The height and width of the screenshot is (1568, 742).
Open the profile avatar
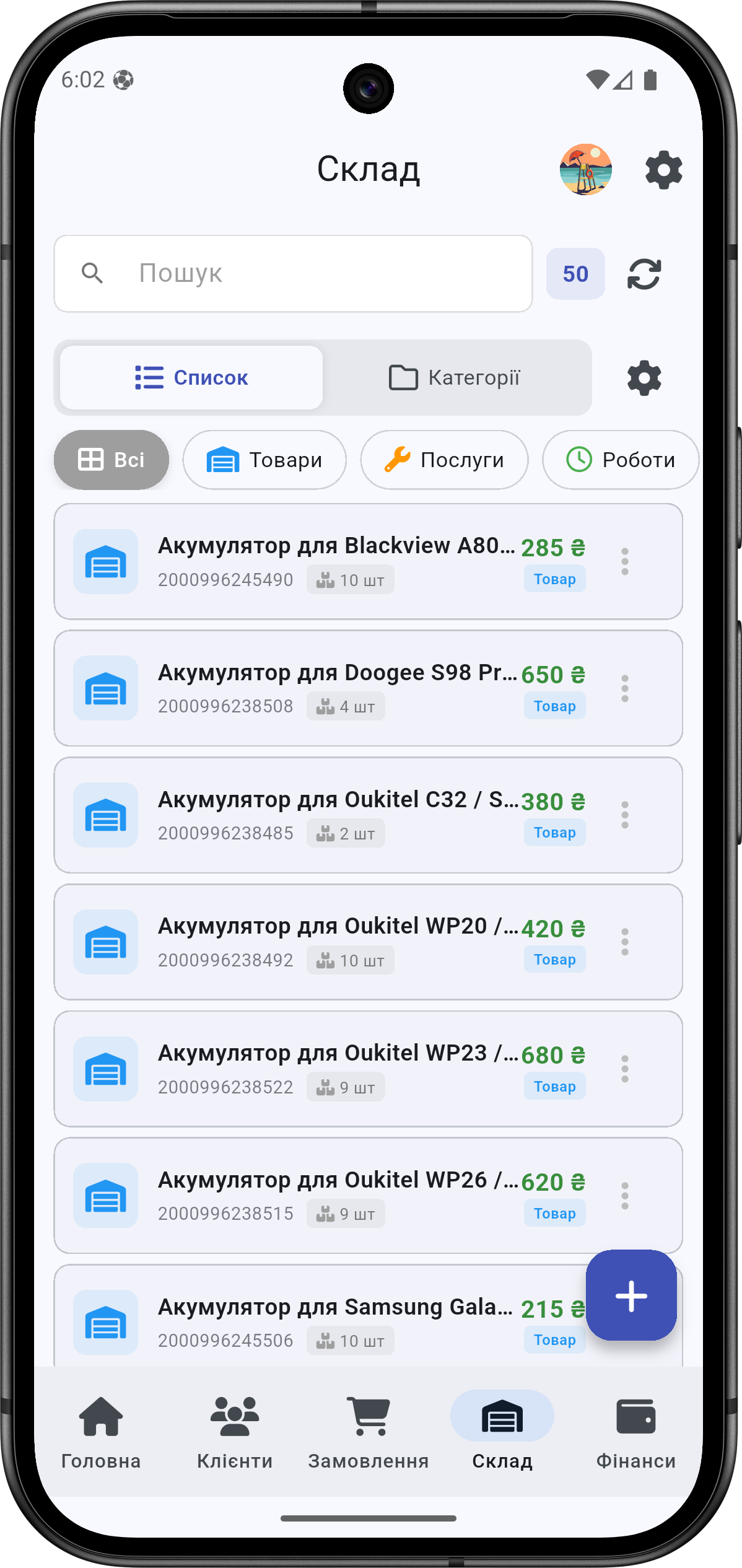(585, 169)
